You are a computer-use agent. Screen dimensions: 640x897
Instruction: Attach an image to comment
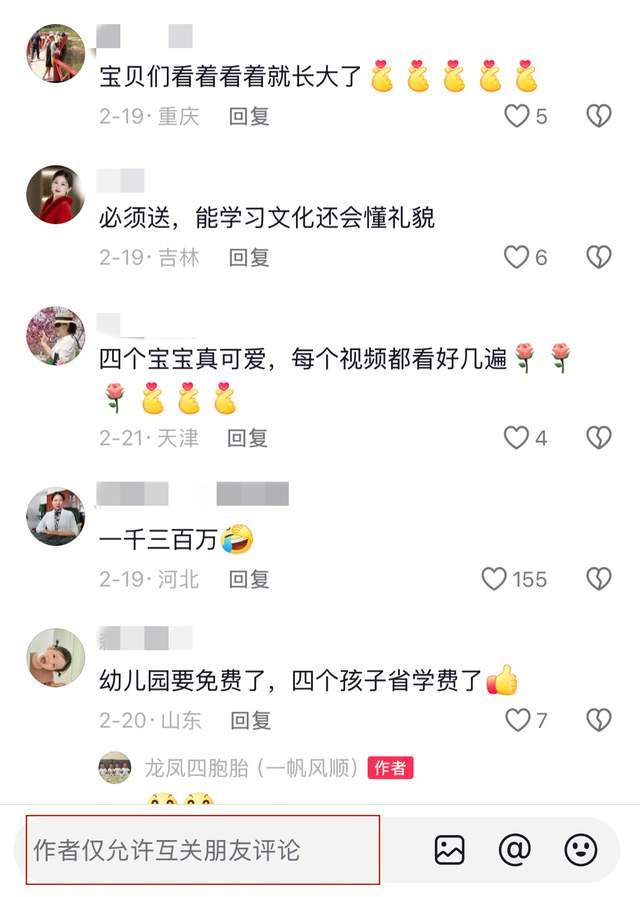(x=450, y=850)
